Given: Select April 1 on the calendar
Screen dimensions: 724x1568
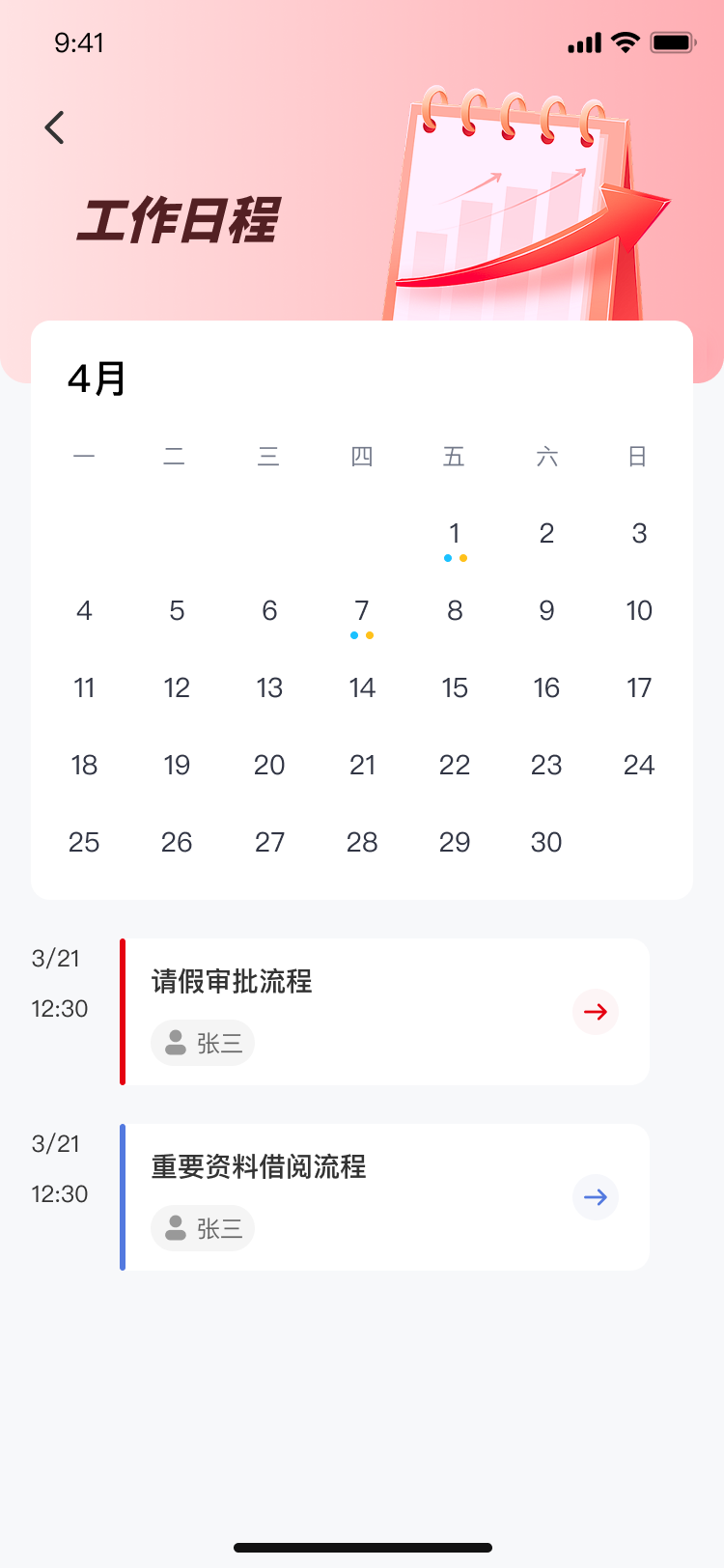Looking at the screenshot, I should tap(455, 534).
